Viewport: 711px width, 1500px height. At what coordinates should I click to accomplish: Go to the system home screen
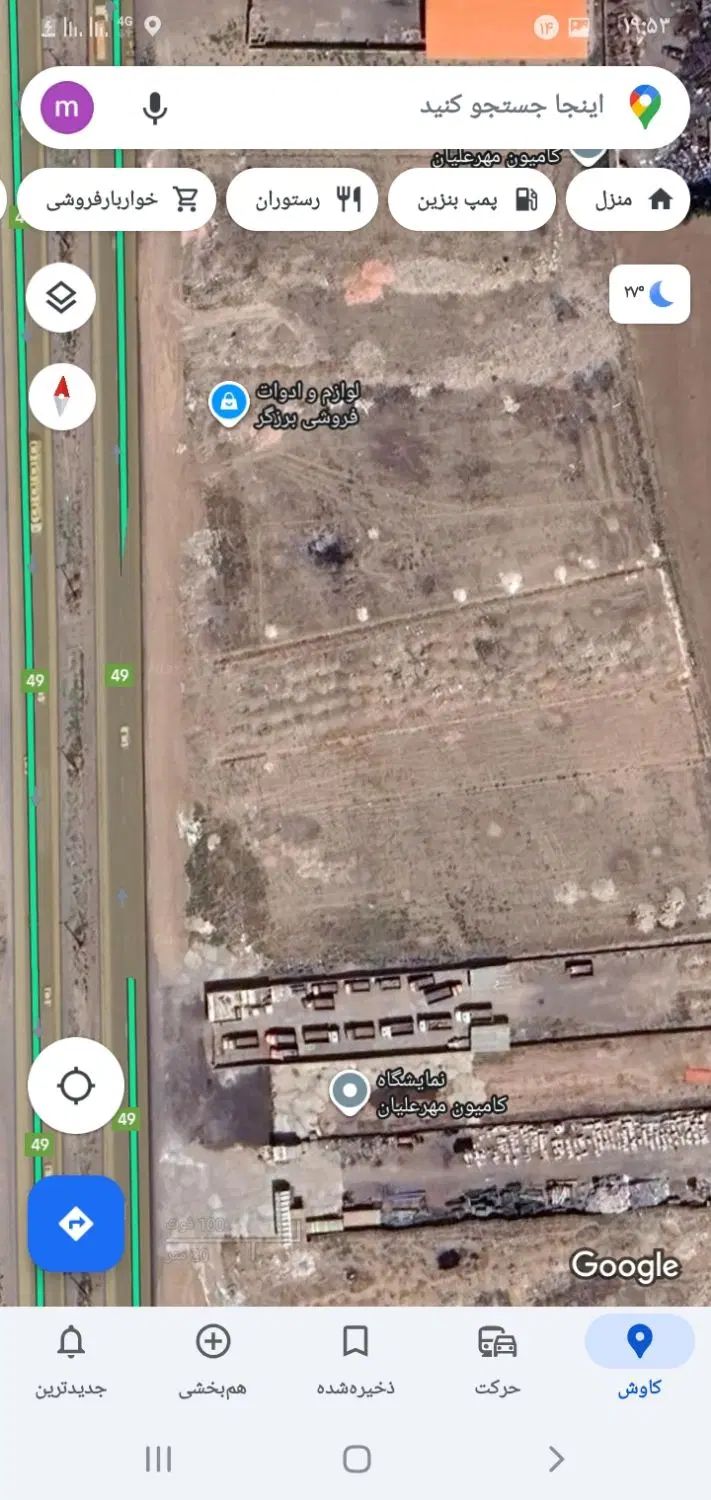(x=356, y=1459)
